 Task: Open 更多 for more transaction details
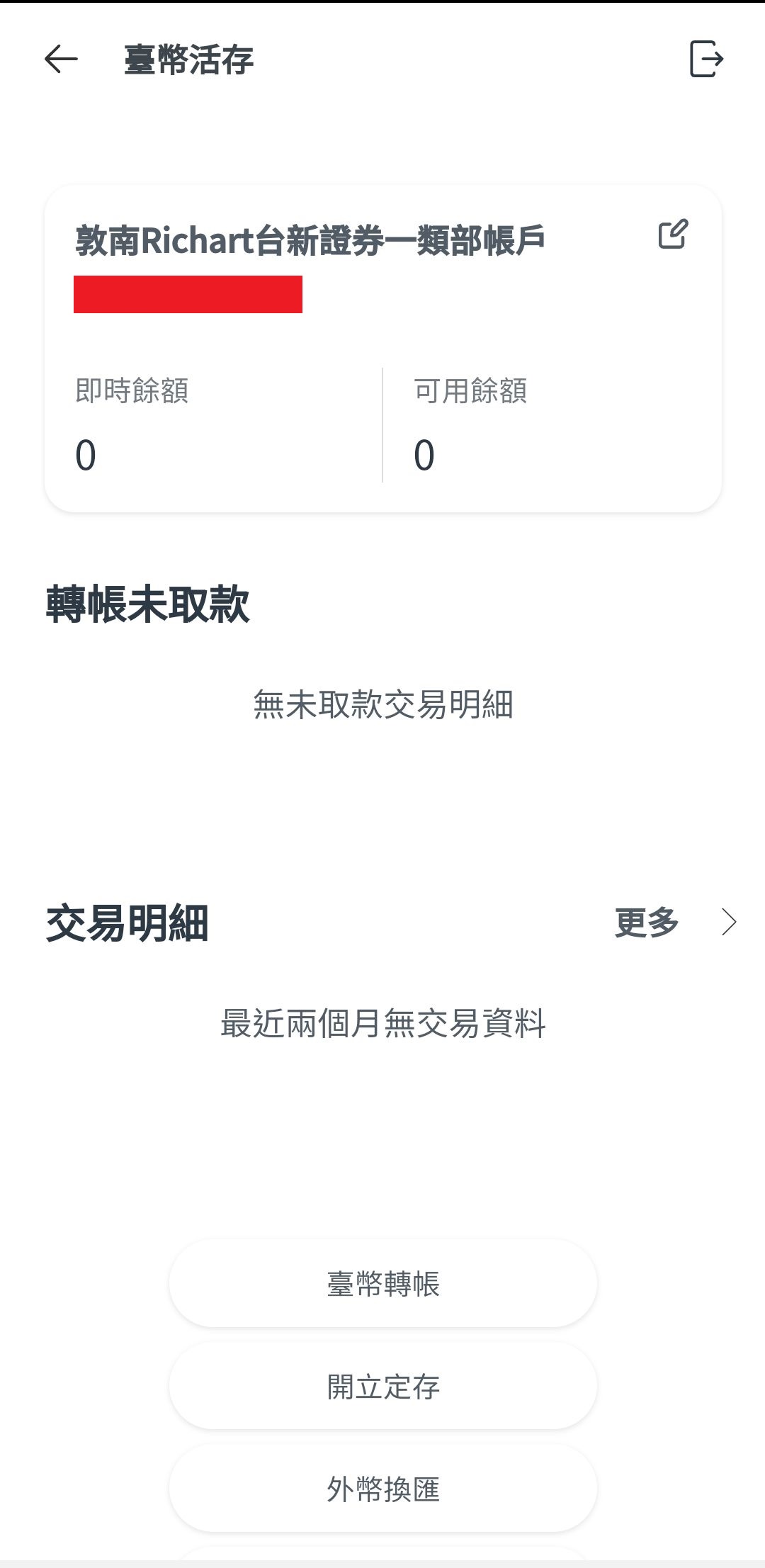(x=674, y=923)
